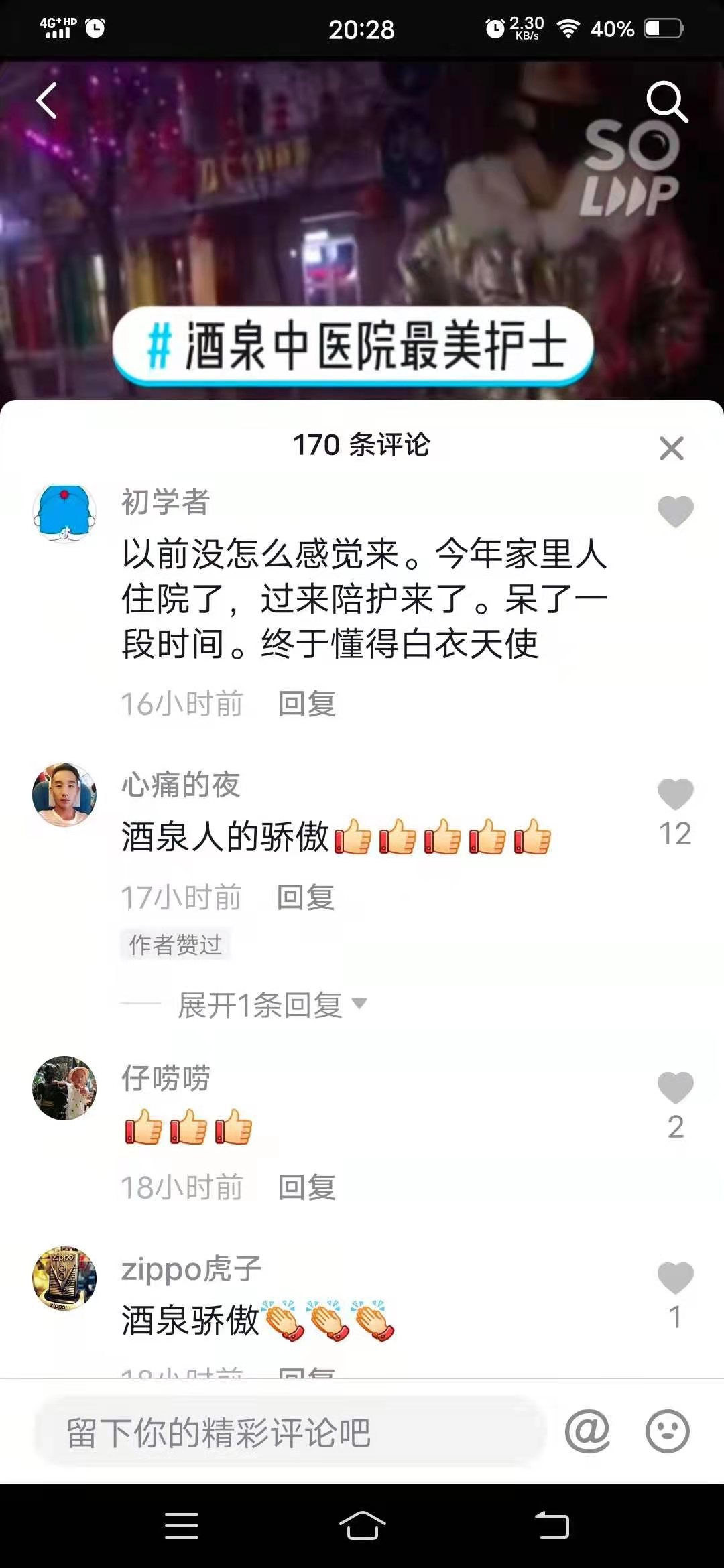Screen dimensions: 724x1568
Task: Open 仔唠唠's profile avatar
Action: 64,1088
